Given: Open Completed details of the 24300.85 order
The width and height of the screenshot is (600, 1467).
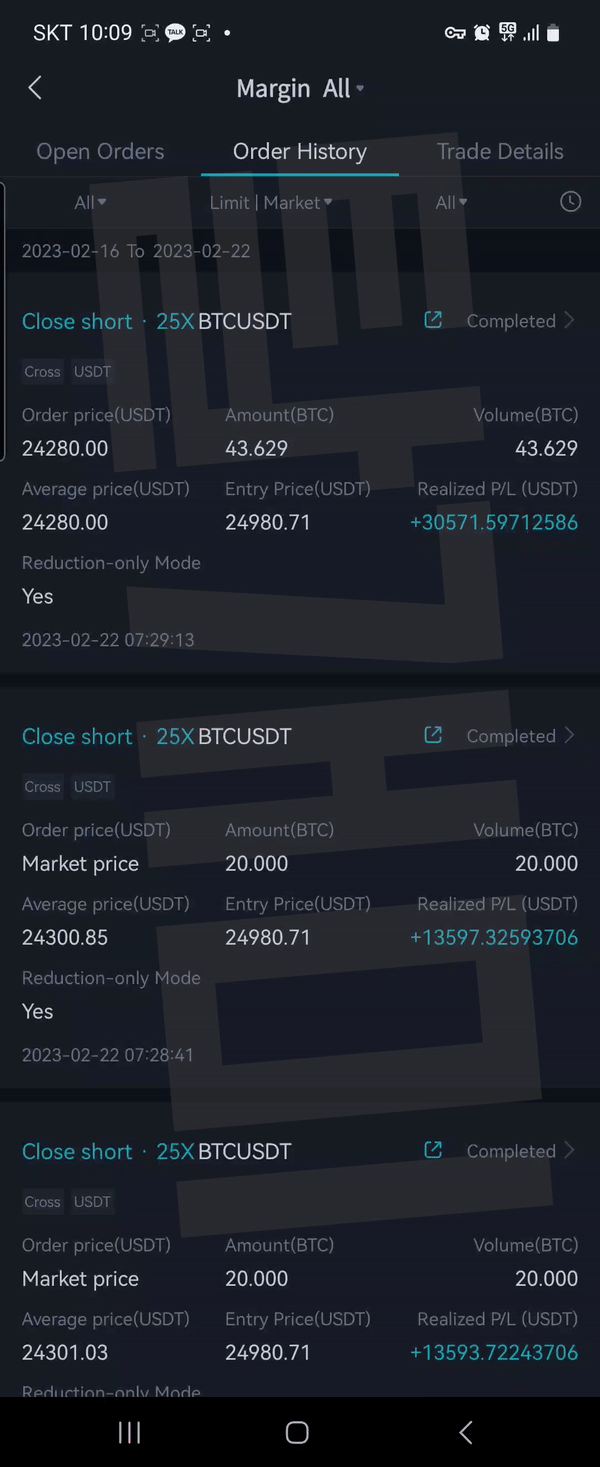Looking at the screenshot, I should 521,736.
